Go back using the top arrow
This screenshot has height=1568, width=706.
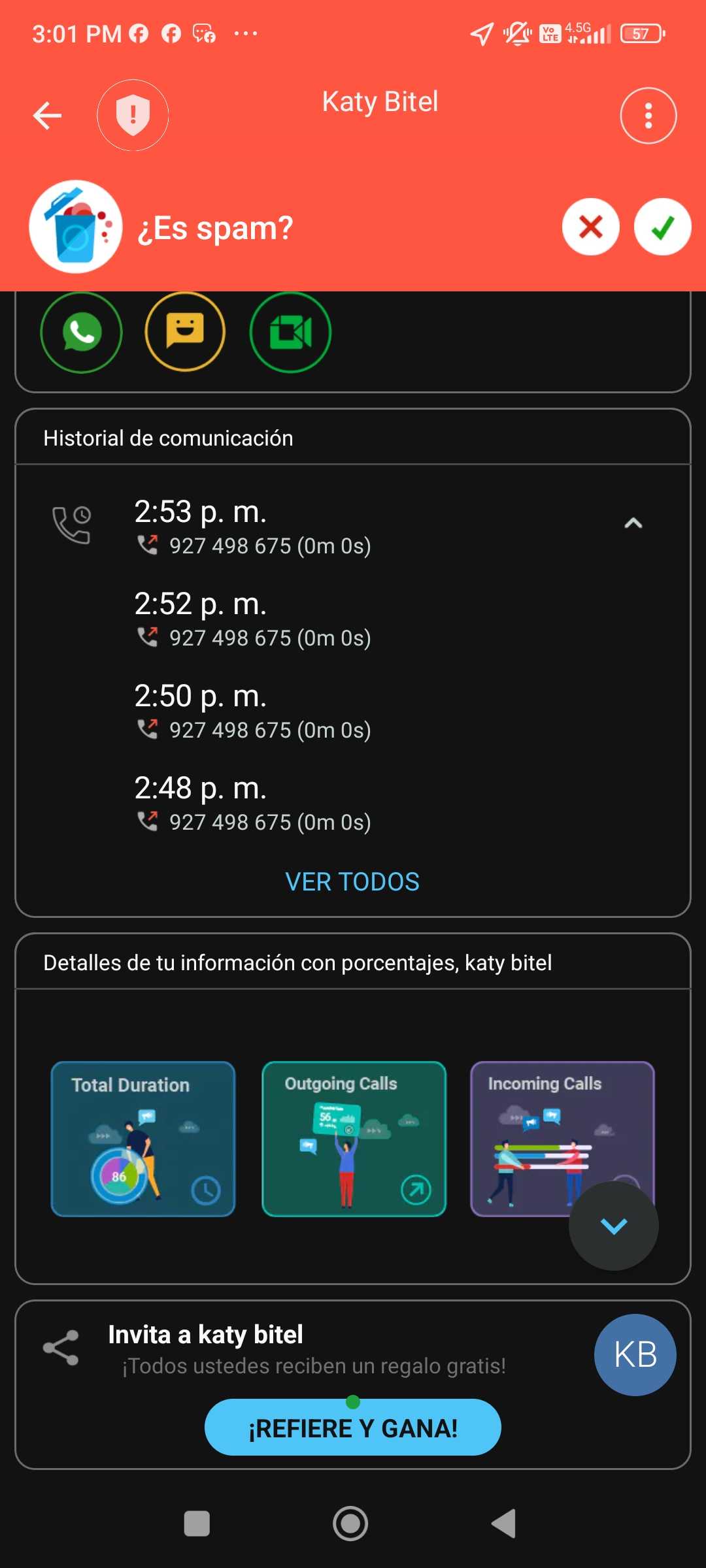click(47, 116)
